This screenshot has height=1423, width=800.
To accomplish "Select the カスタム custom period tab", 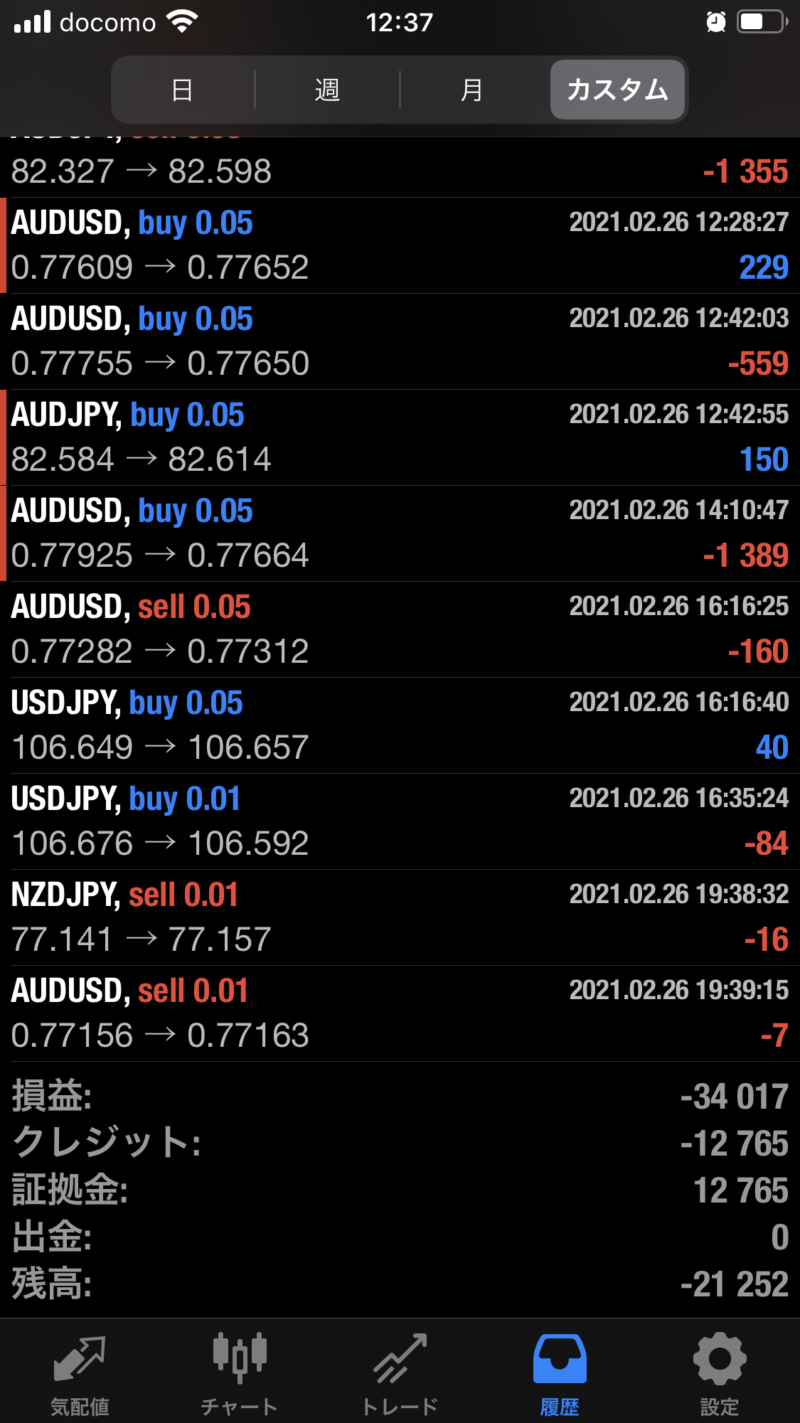I will (617, 90).
